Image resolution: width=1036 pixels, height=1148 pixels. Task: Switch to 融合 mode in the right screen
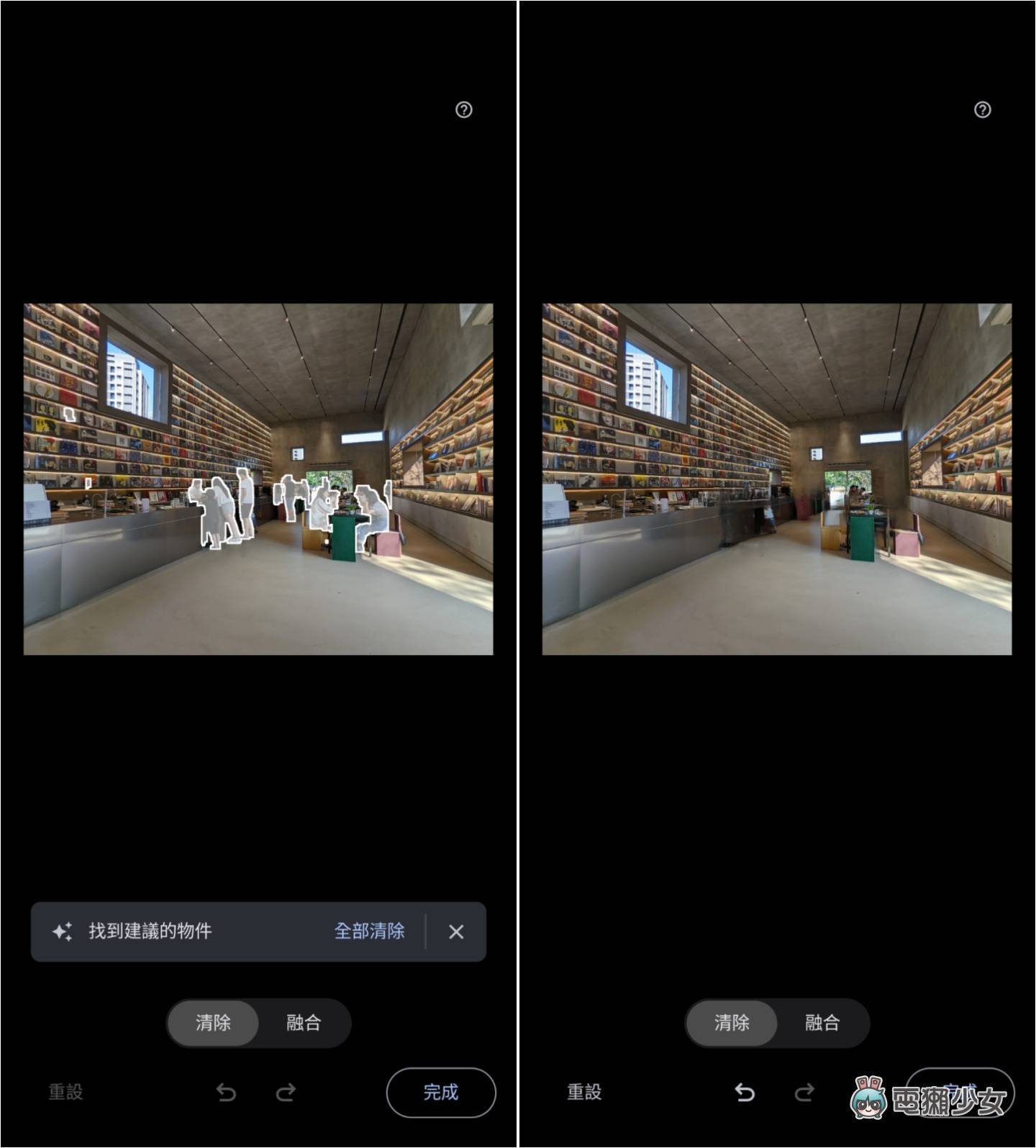pos(822,1022)
